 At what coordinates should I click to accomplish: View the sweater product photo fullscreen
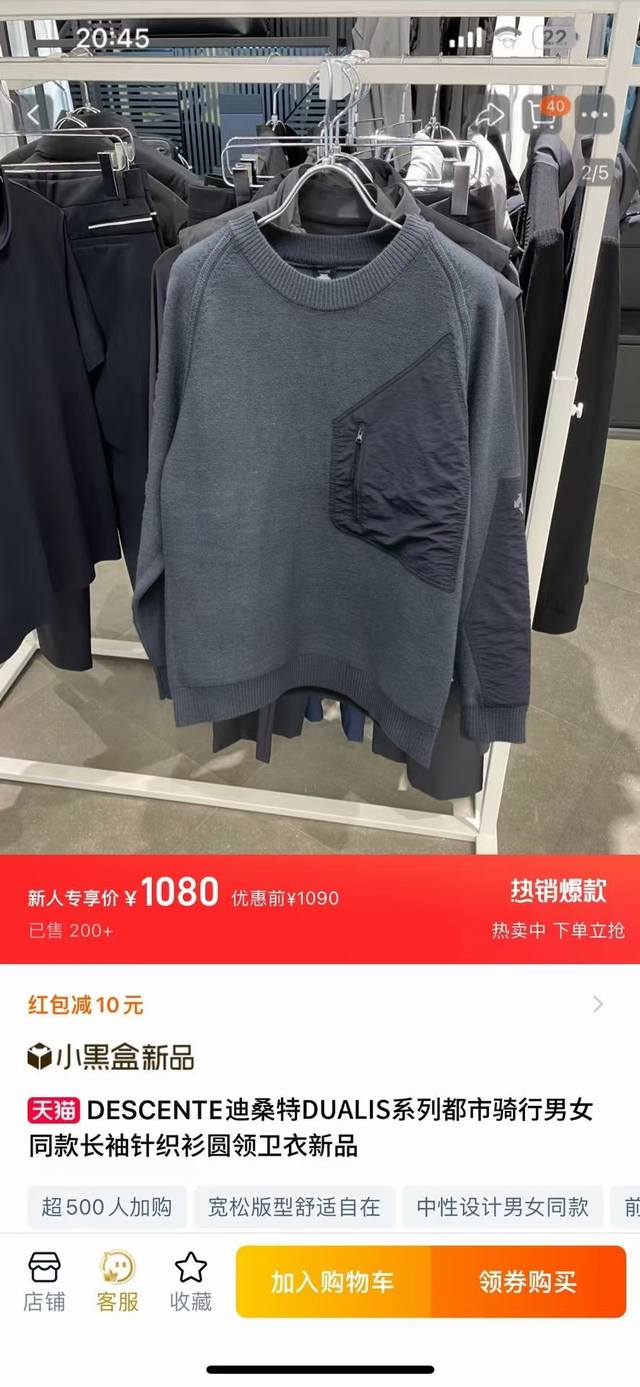coord(330,480)
